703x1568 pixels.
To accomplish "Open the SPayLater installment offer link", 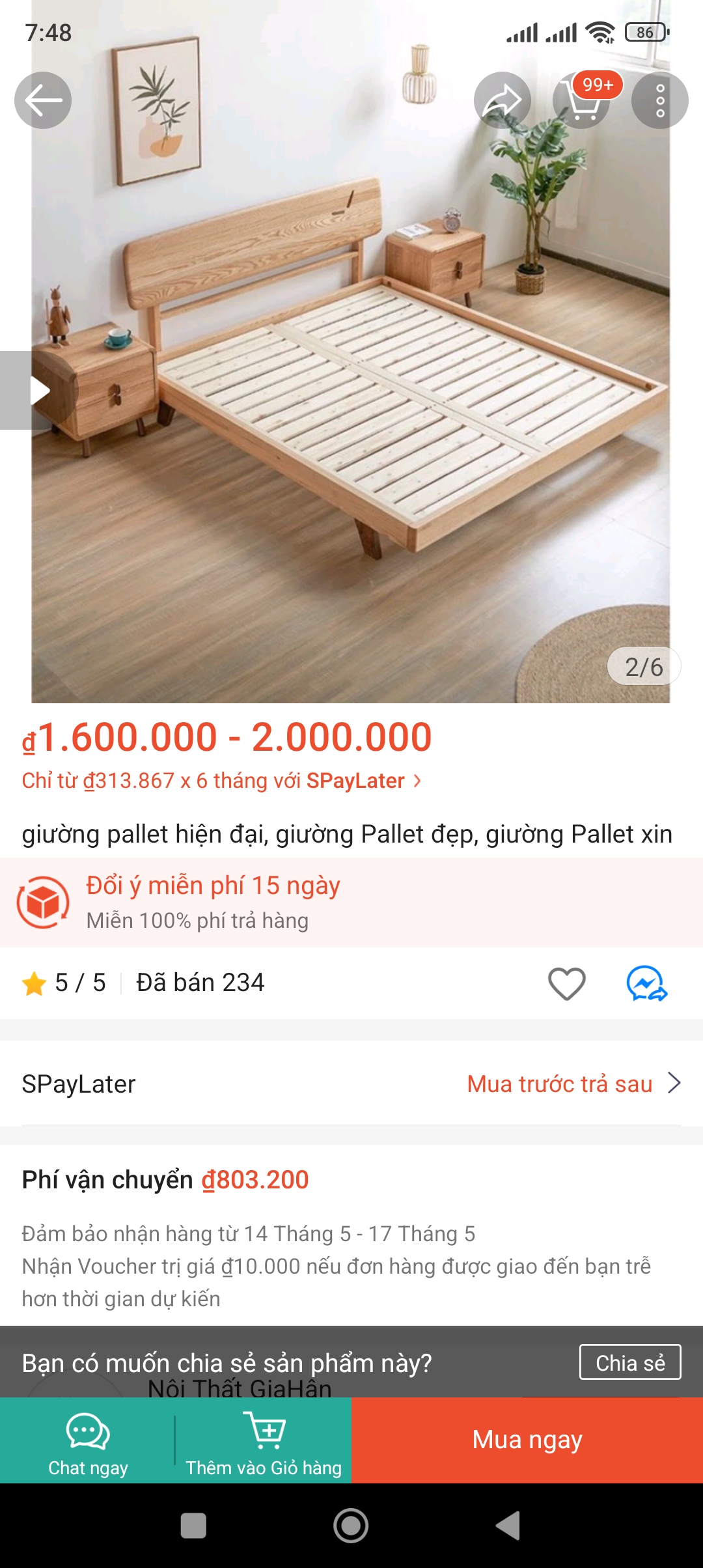I will 221,781.
